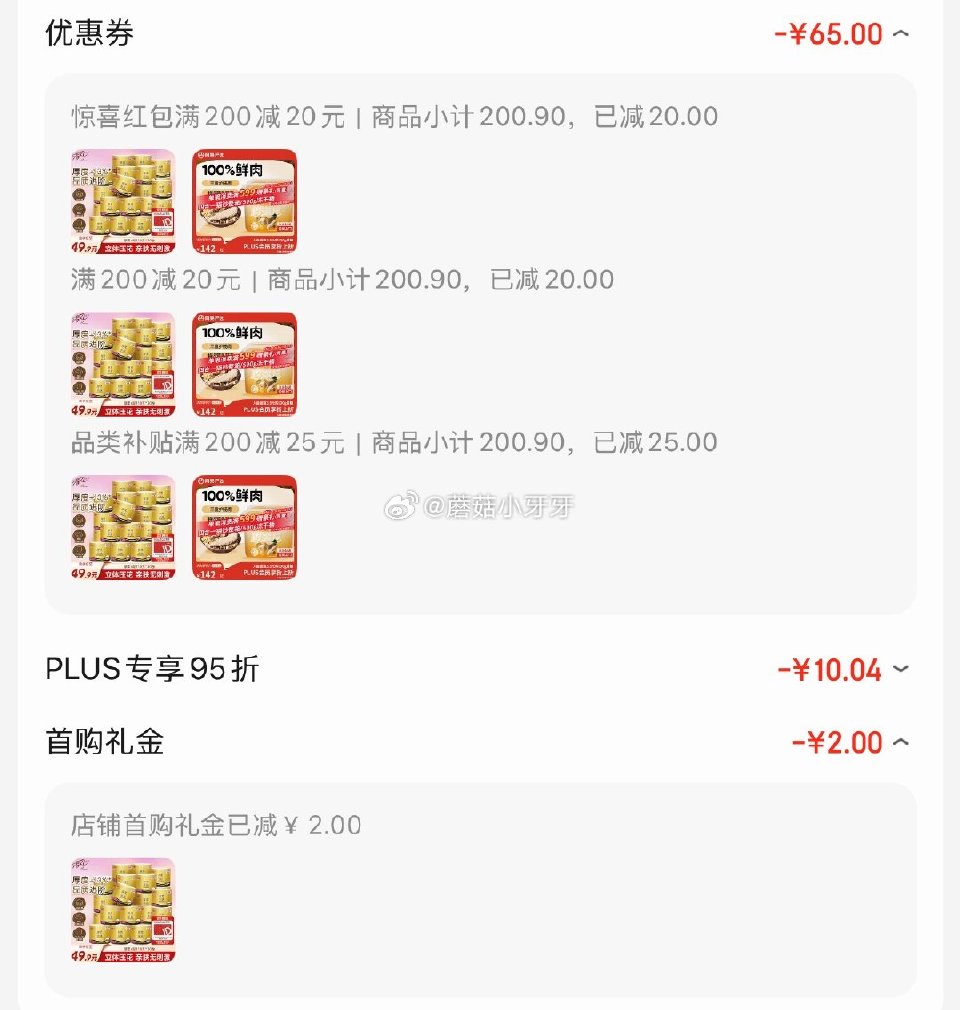Click the 优惠券 section title
960x1010 pixels.
click(x=75, y=33)
